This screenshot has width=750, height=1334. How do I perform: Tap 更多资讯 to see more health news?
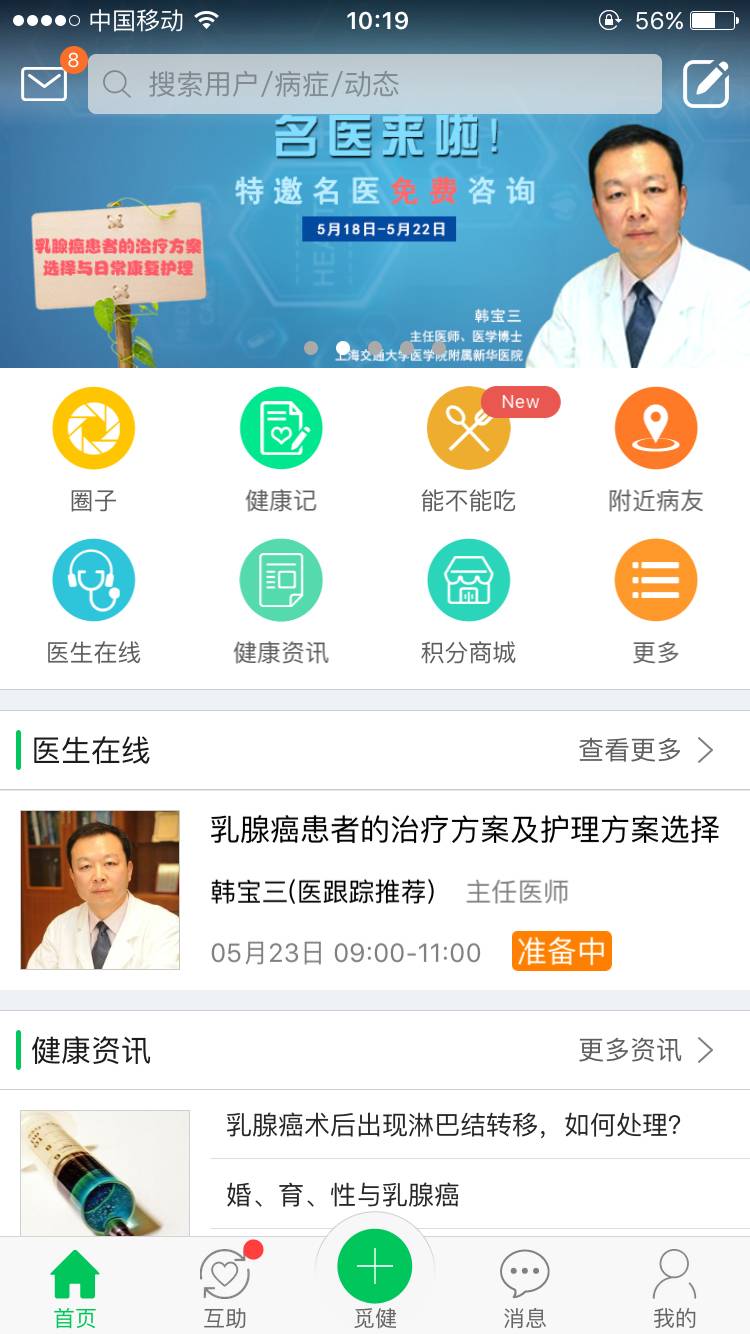(646, 1050)
